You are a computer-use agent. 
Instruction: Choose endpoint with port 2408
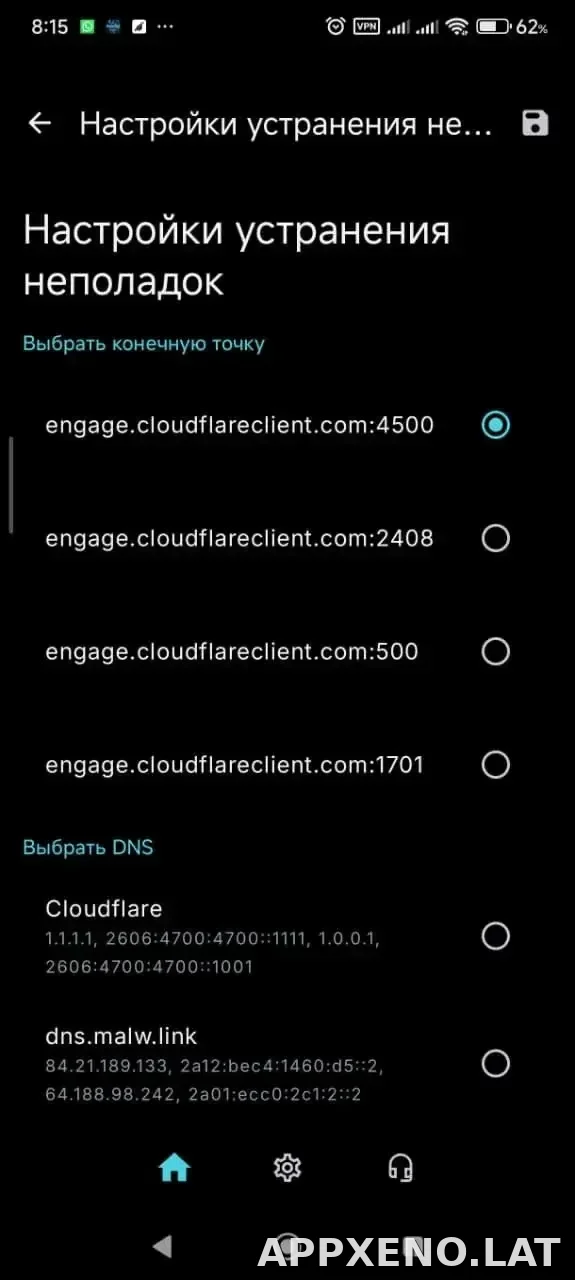pyautogui.click(x=287, y=538)
